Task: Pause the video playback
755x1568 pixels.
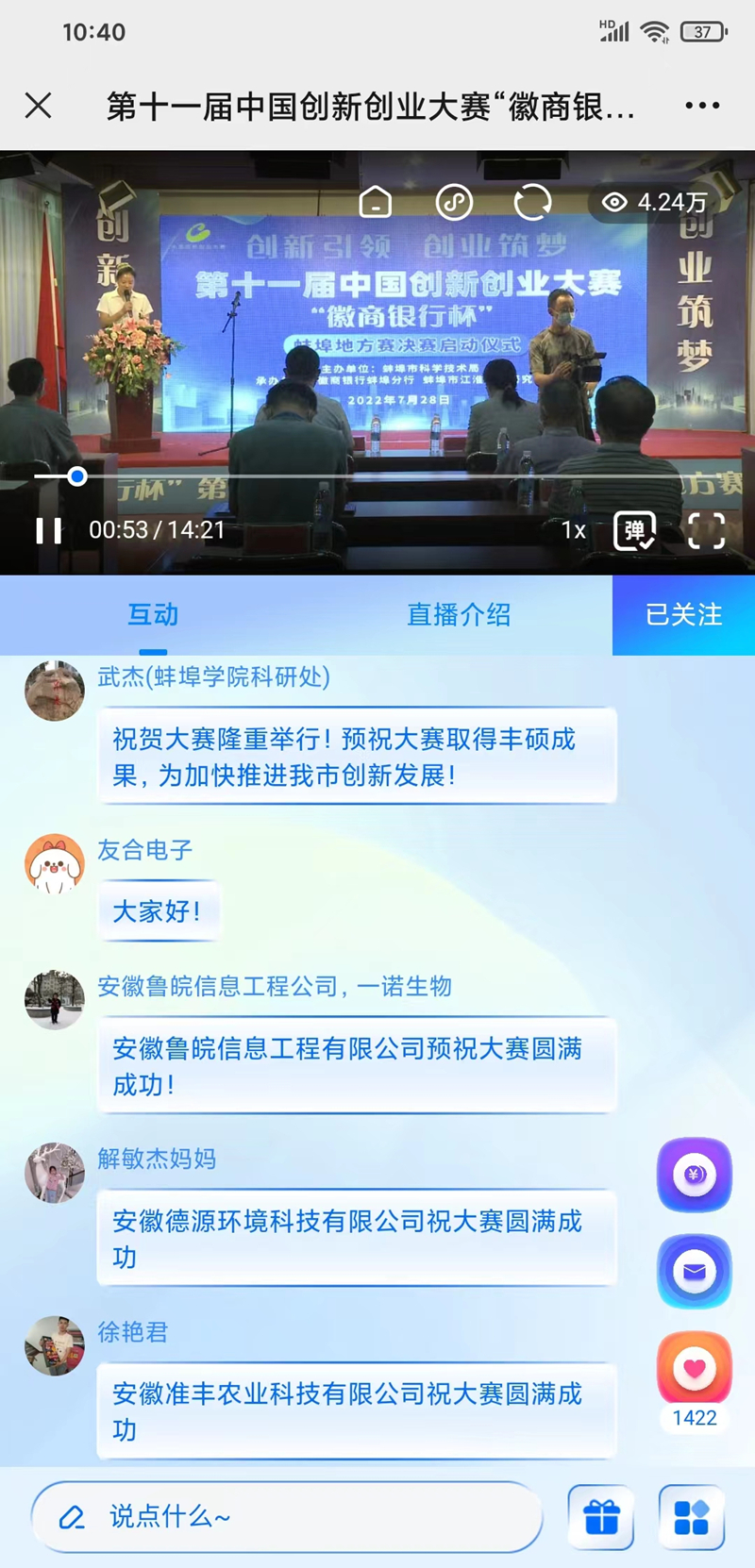Action: pos(49,531)
